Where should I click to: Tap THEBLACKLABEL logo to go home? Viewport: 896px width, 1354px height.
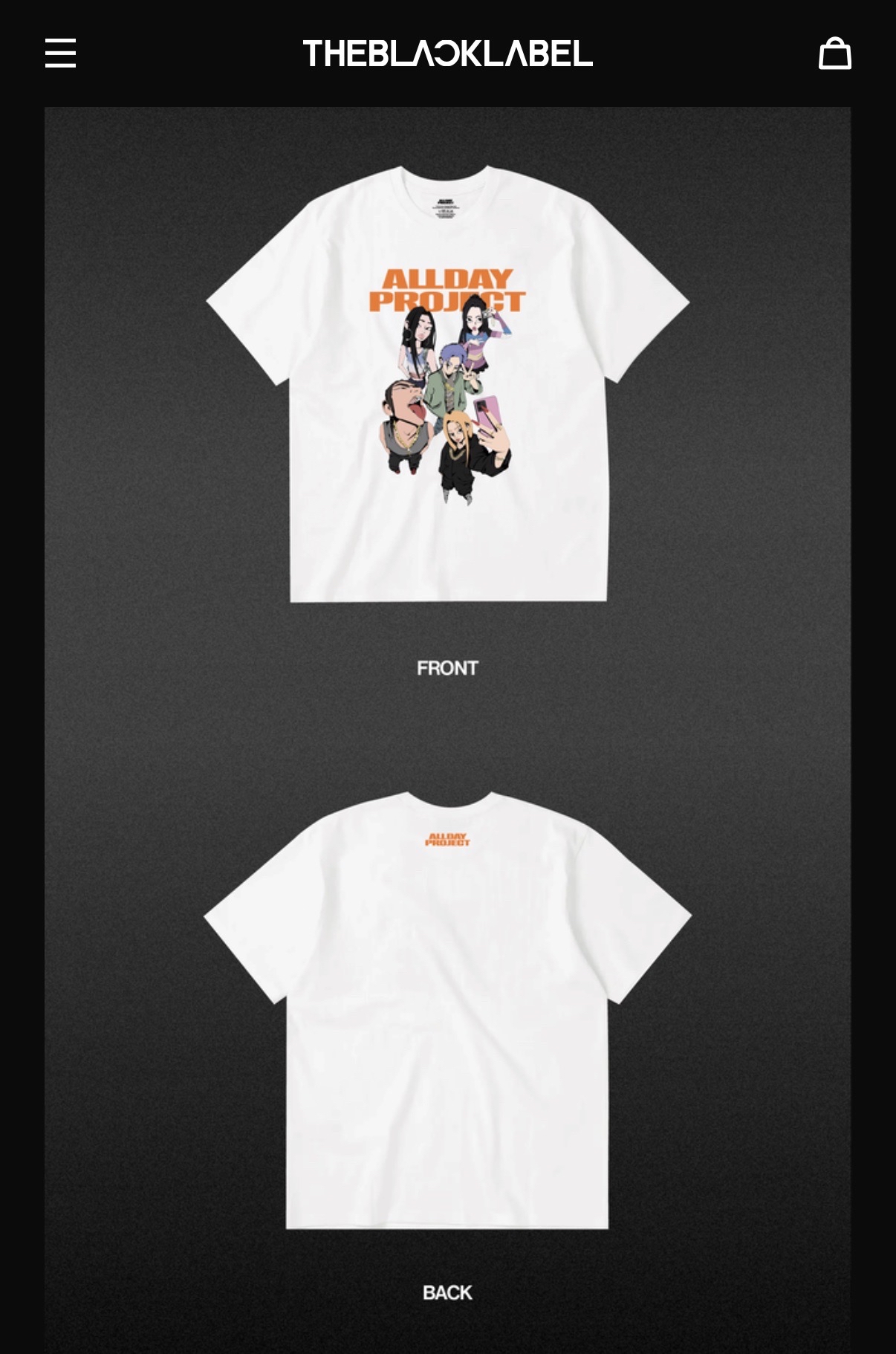coord(447,54)
